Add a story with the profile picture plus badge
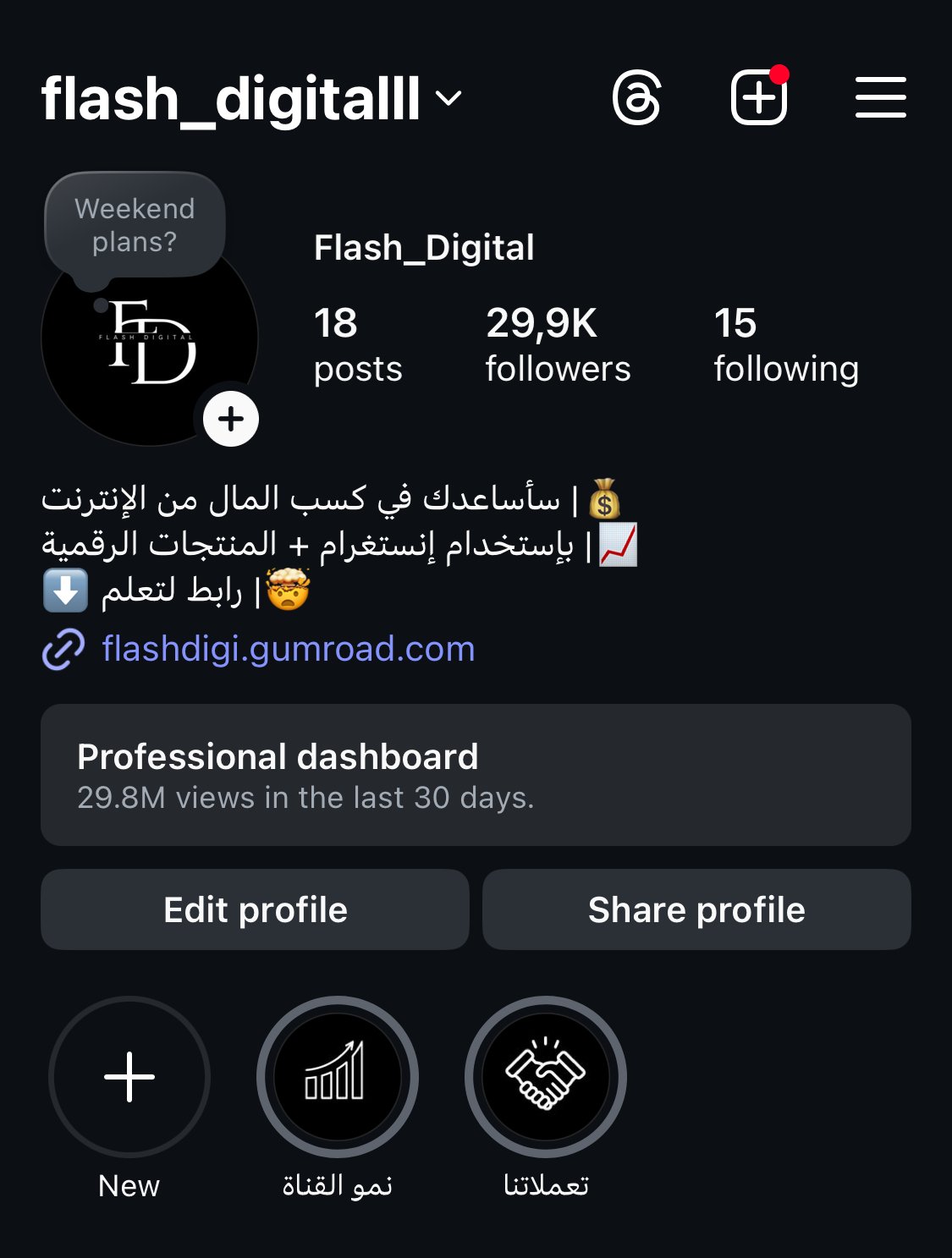Viewport: 952px width, 1258px height. [x=230, y=419]
